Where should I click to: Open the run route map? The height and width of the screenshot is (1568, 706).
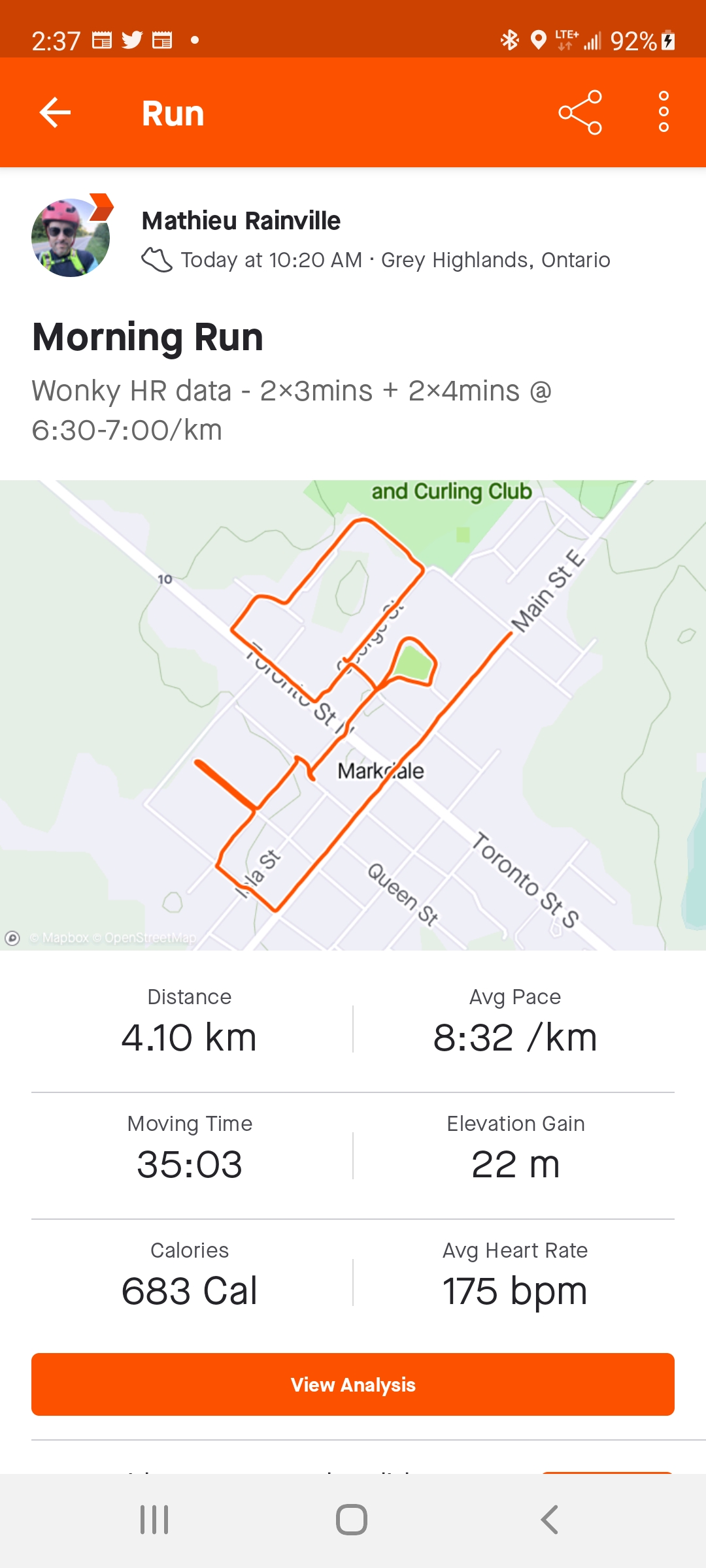click(x=353, y=715)
